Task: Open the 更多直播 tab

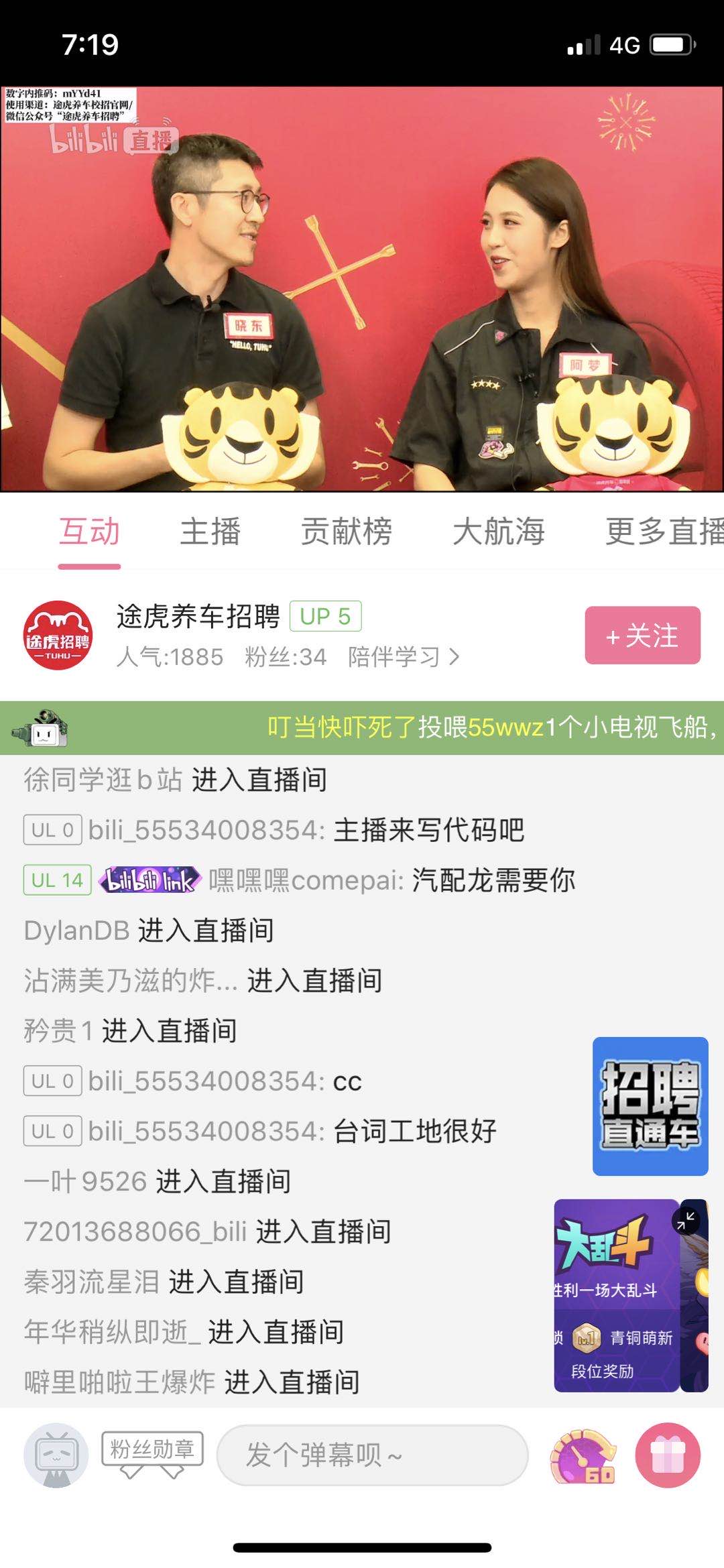Action: (664, 532)
